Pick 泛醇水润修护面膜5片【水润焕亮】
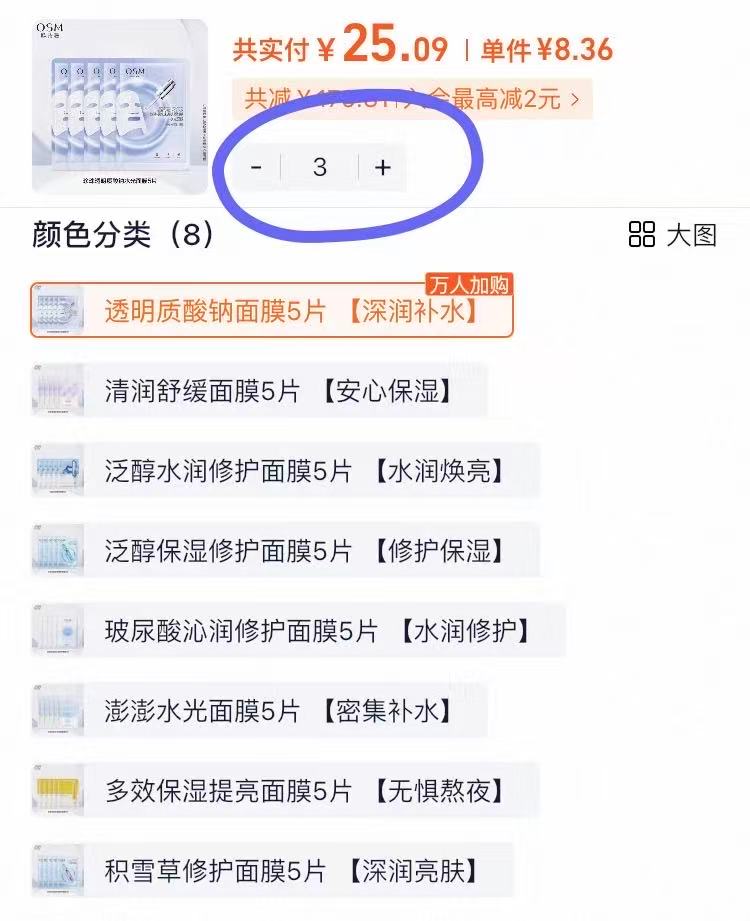Image resolution: width=750 pixels, height=921 pixels. coord(286,471)
